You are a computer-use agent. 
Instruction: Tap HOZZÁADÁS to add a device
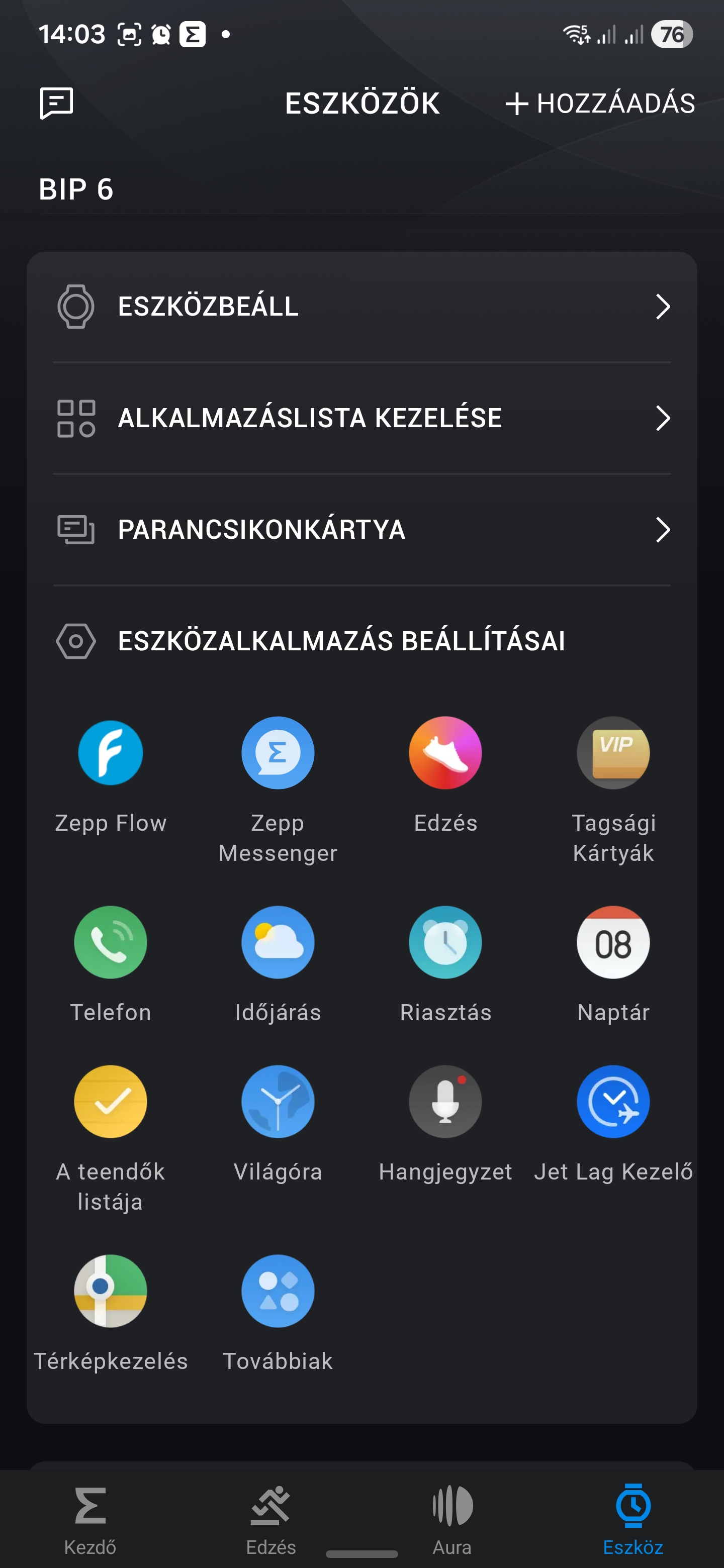pyautogui.click(x=600, y=104)
